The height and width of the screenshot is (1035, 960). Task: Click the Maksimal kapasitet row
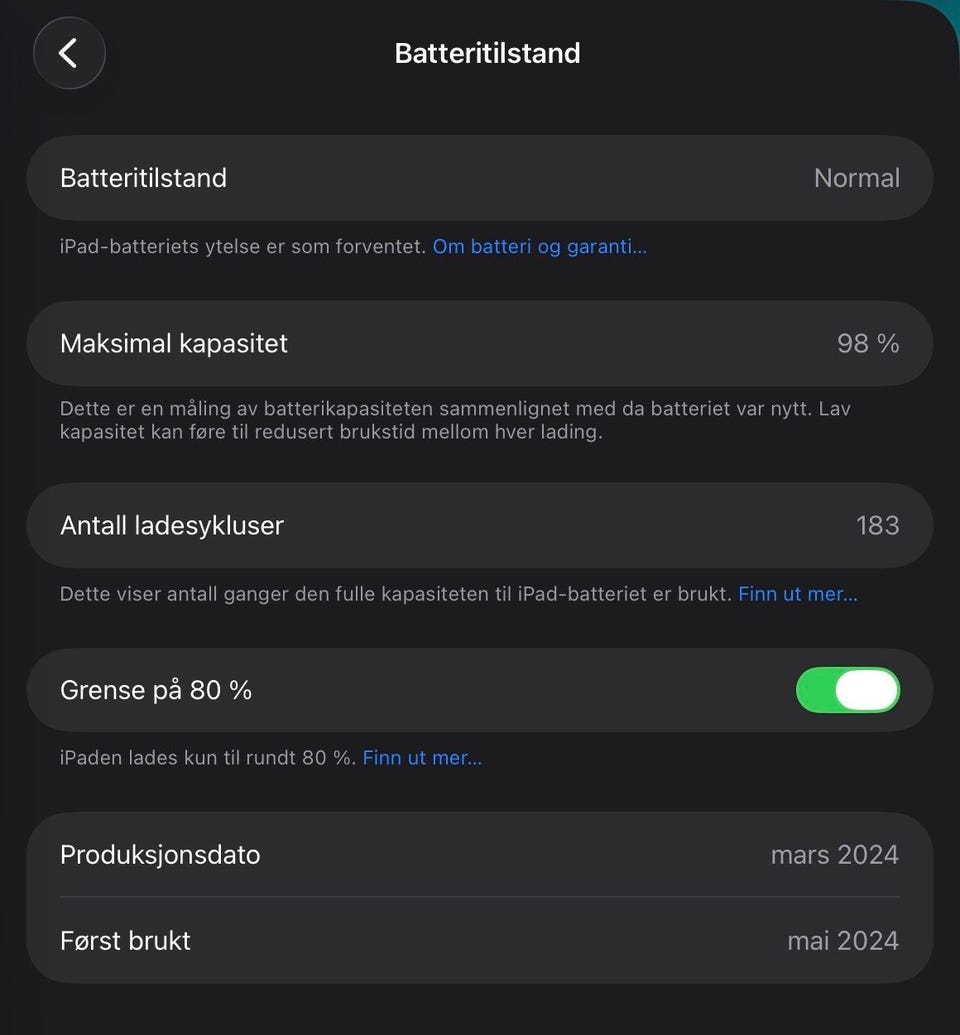(478, 343)
